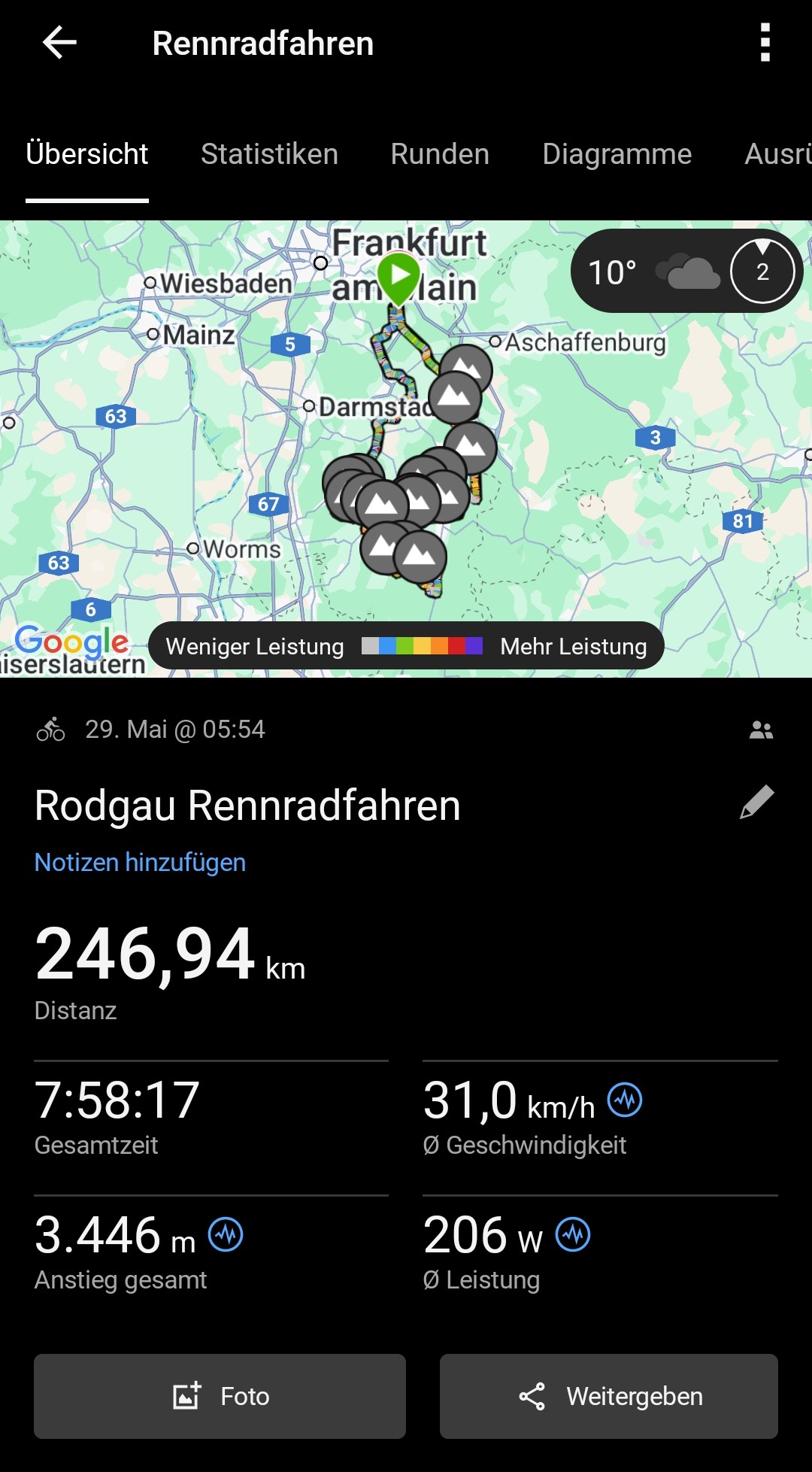Edit the activity name with pencil
812x1472 pixels.
(756, 803)
